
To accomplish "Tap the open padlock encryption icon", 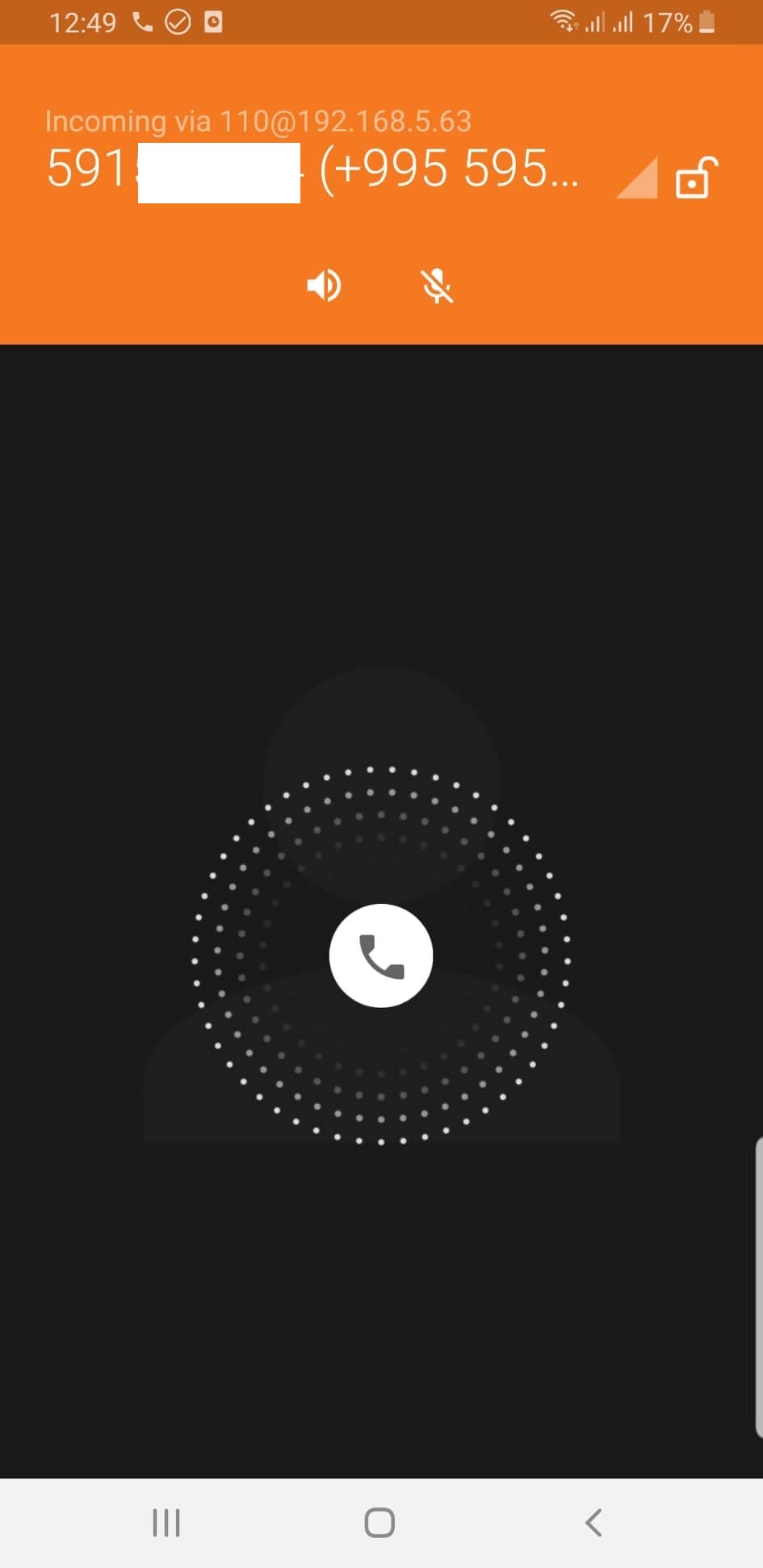I will coord(695,178).
